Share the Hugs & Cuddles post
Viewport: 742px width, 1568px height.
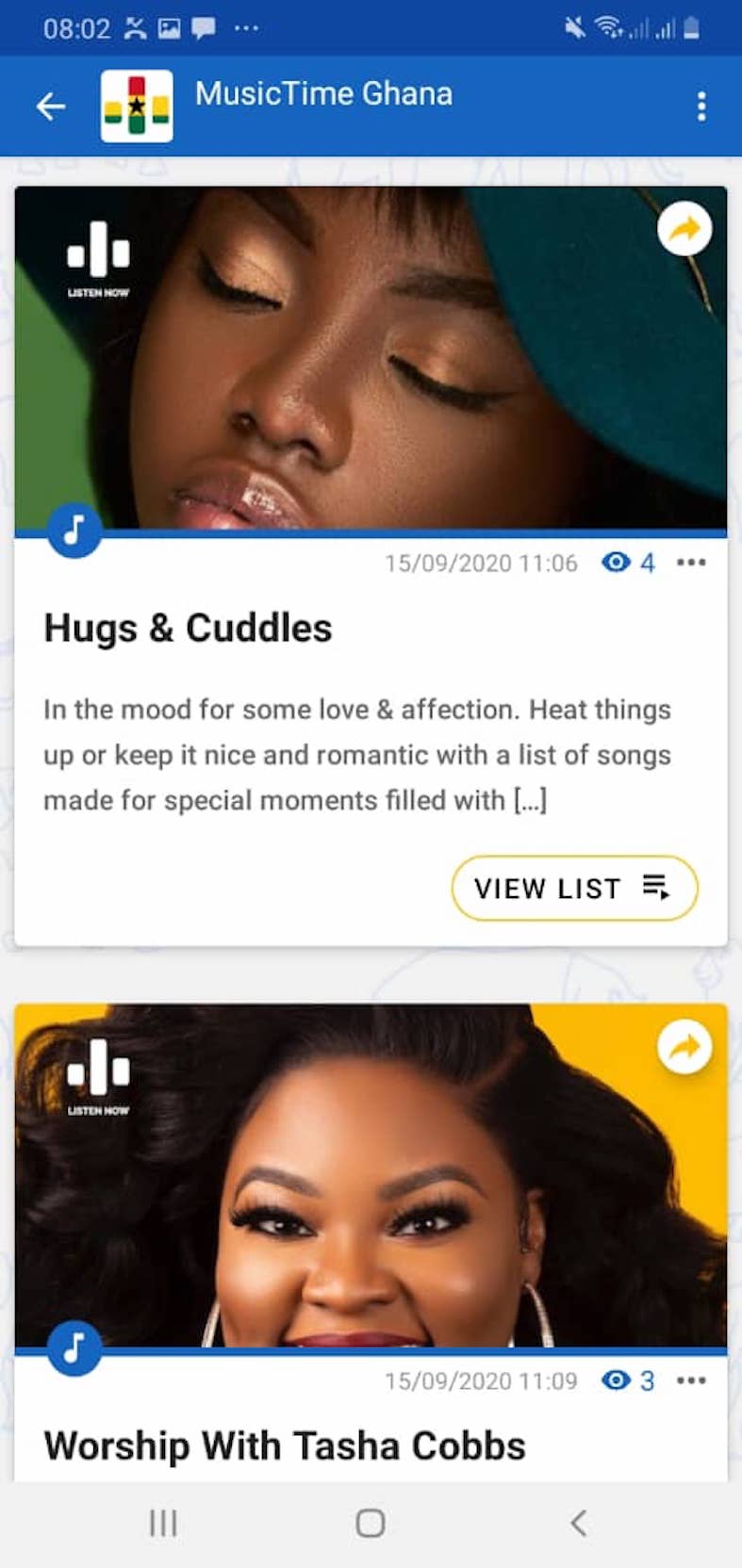(684, 229)
